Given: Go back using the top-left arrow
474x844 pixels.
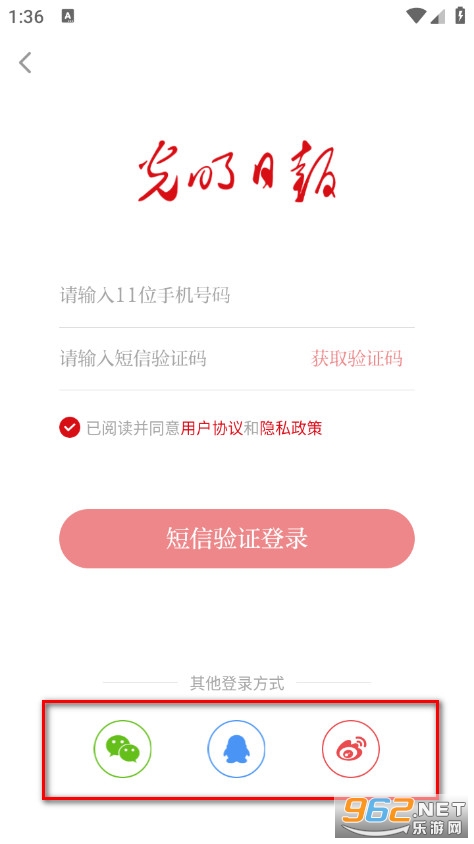Looking at the screenshot, I should (25, 62).
